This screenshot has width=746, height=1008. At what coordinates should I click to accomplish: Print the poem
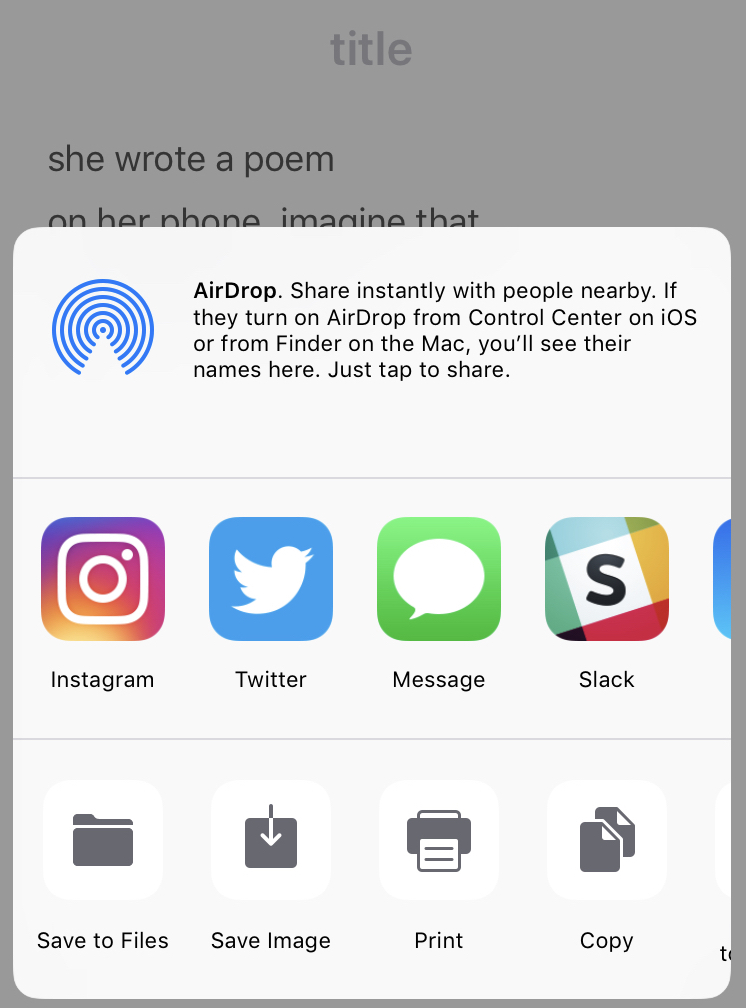click(439, 840)
